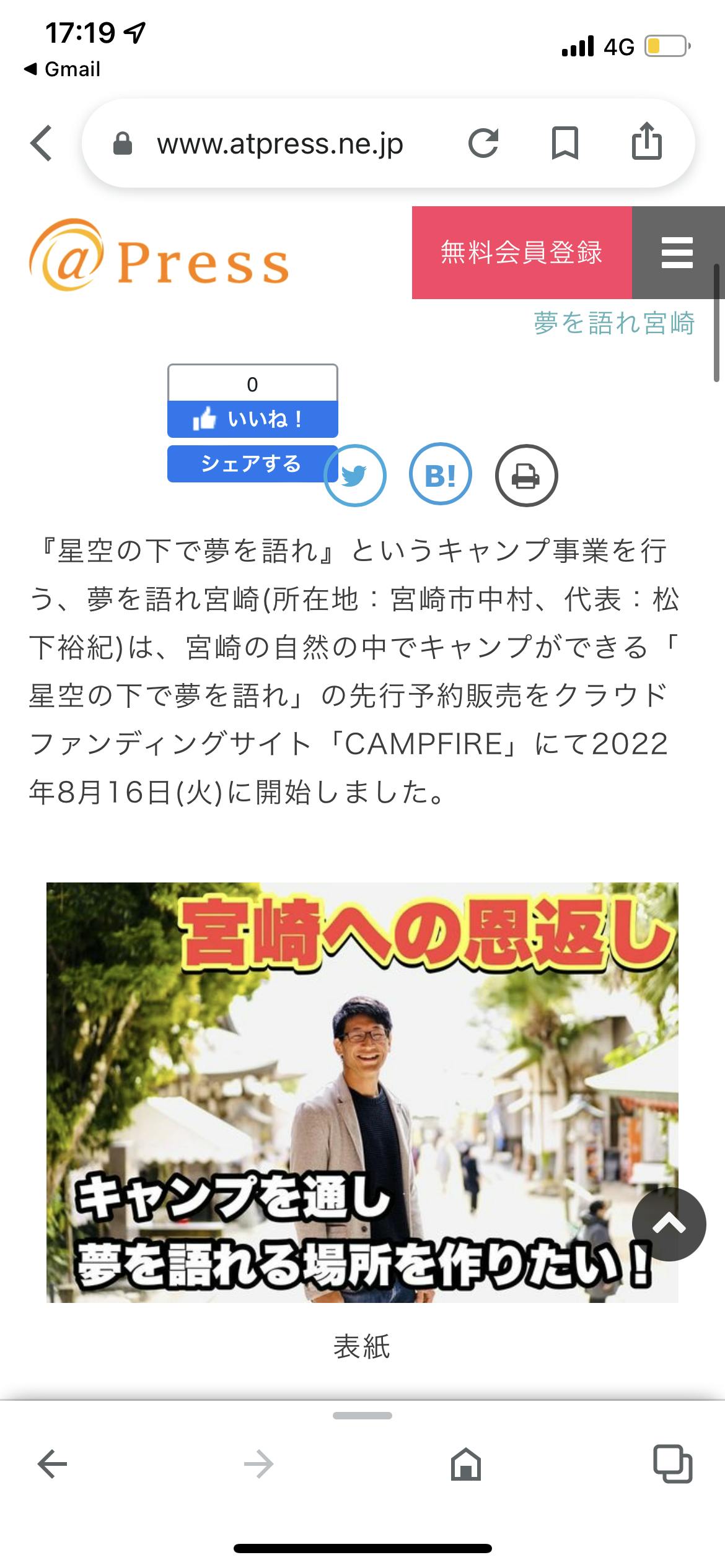Viewport: 725px width, 1568px height.
Task: Print the article using the printer icon
Action: coord(525,474)
